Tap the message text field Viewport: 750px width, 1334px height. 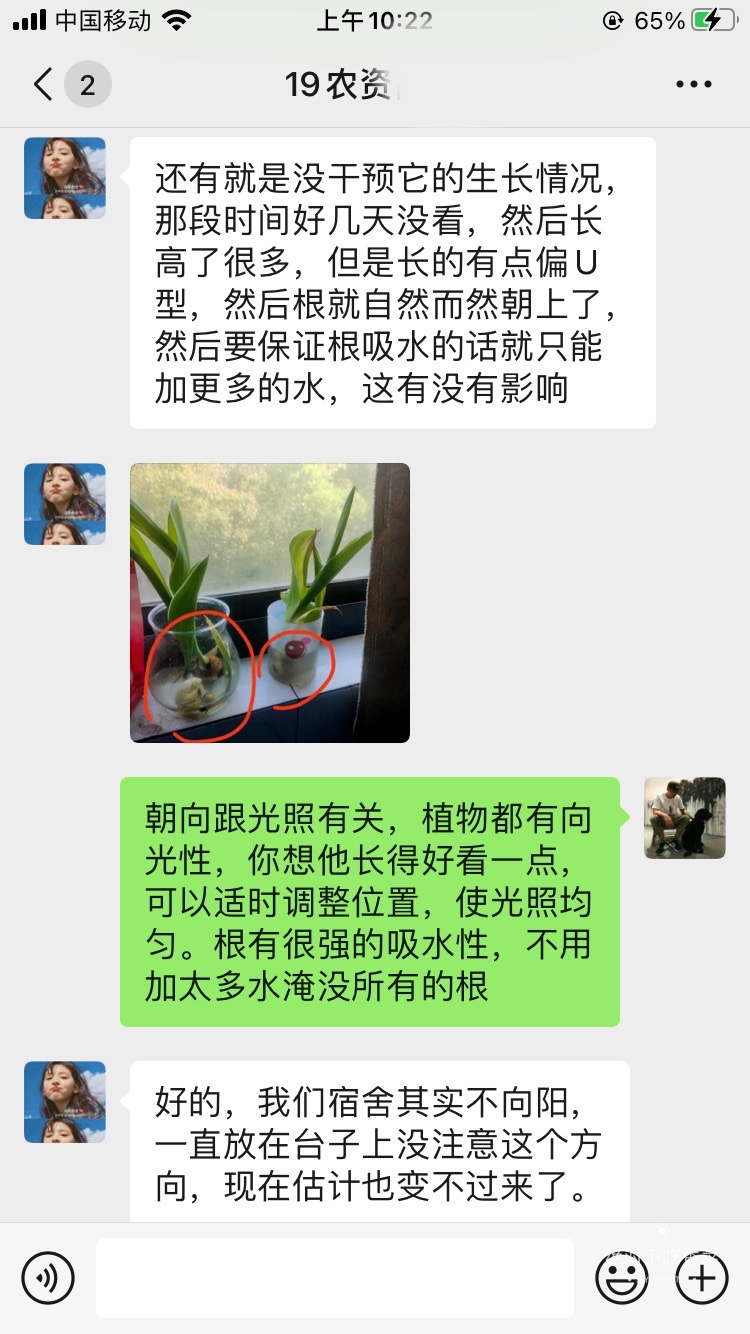tap(335, 1277)
